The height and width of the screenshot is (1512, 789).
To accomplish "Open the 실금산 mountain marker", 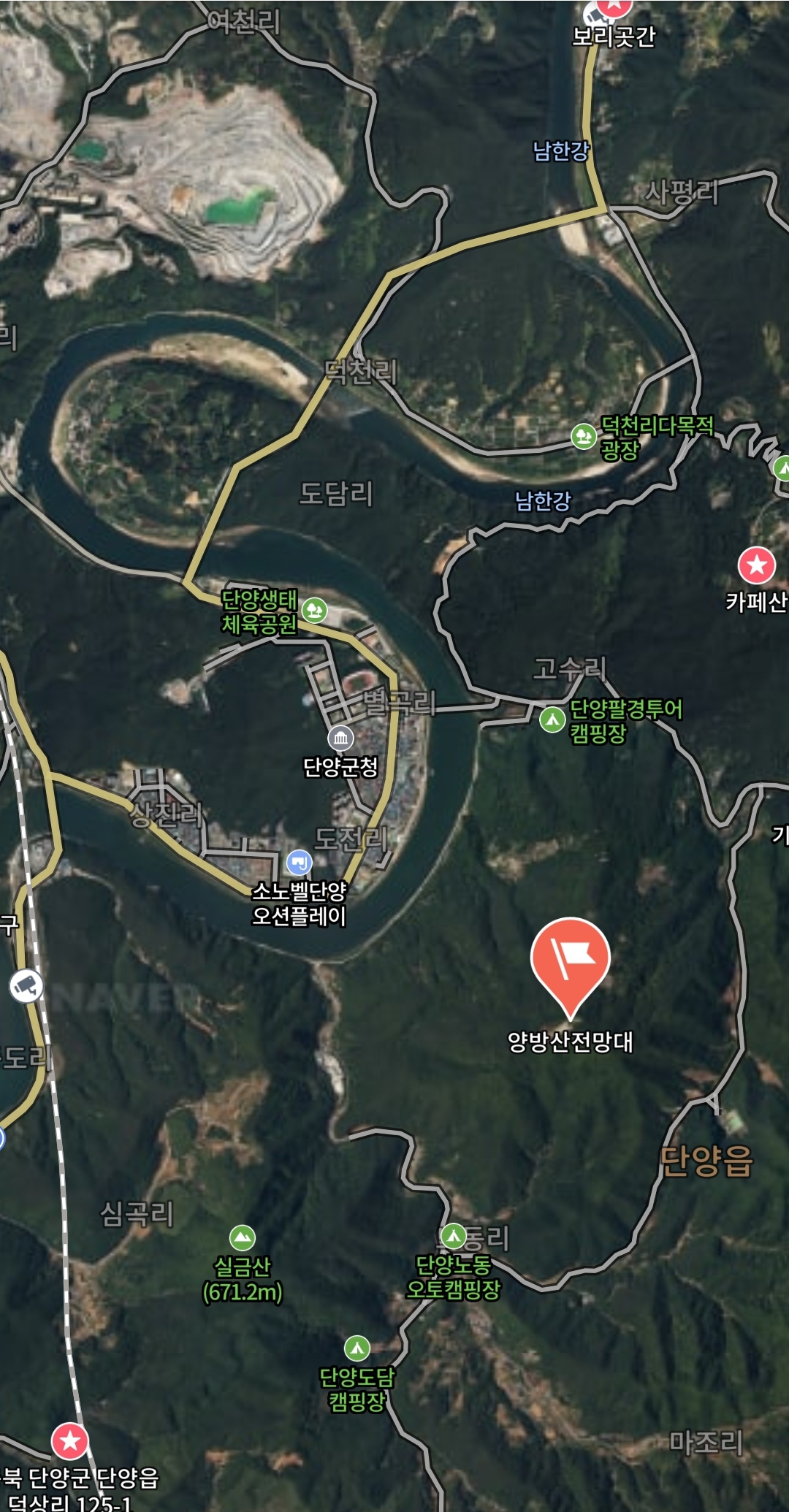I will tap(242, 1237).
